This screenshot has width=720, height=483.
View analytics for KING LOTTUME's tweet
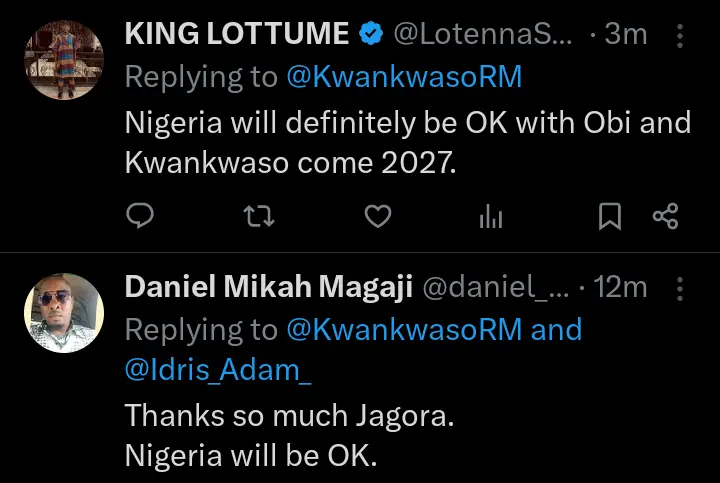[491, 215]
